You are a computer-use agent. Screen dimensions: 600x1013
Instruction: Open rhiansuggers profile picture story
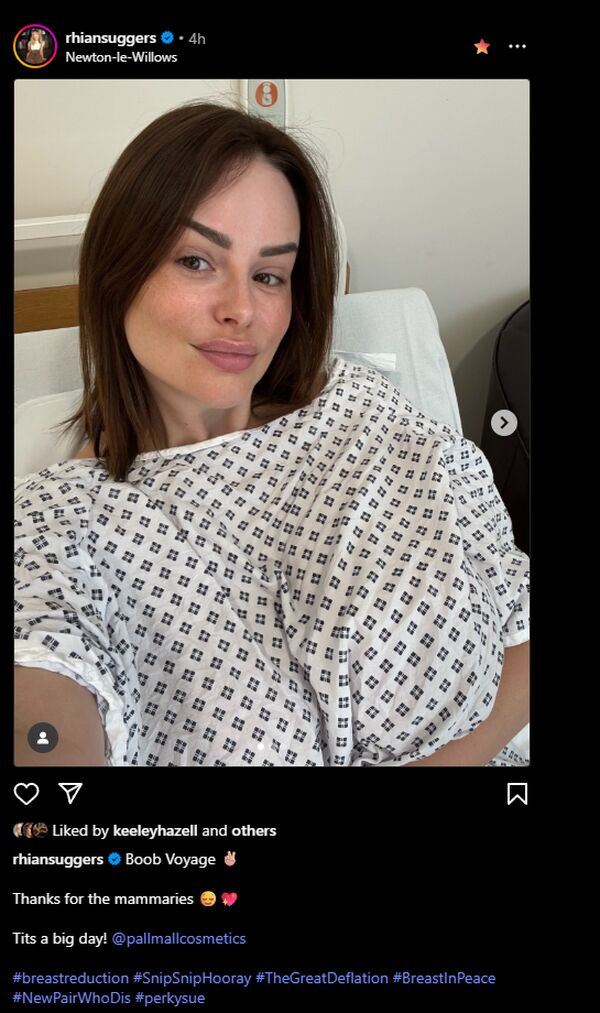pyautogui.click(x=35, y=47)
